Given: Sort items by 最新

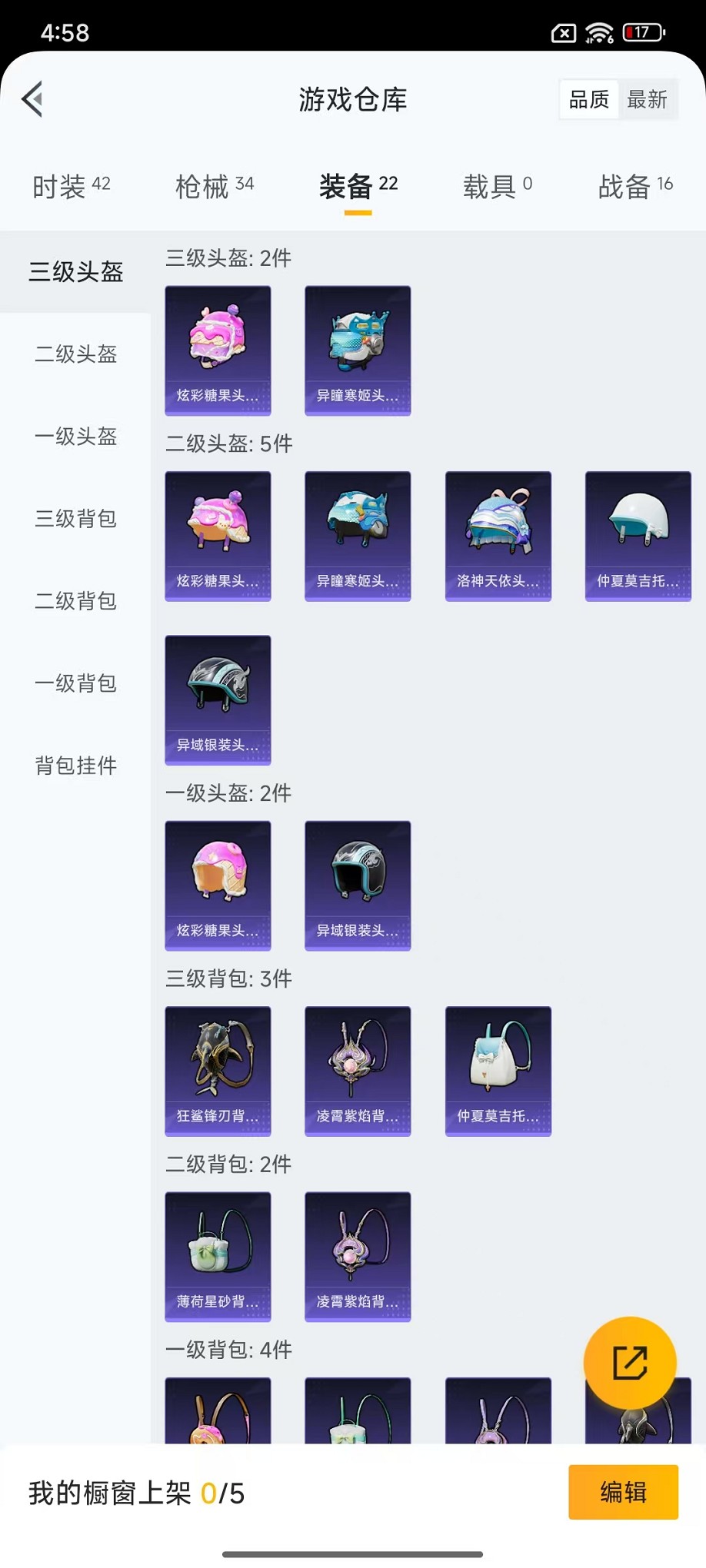Looking at the screenshot, I should pos(647,99).
